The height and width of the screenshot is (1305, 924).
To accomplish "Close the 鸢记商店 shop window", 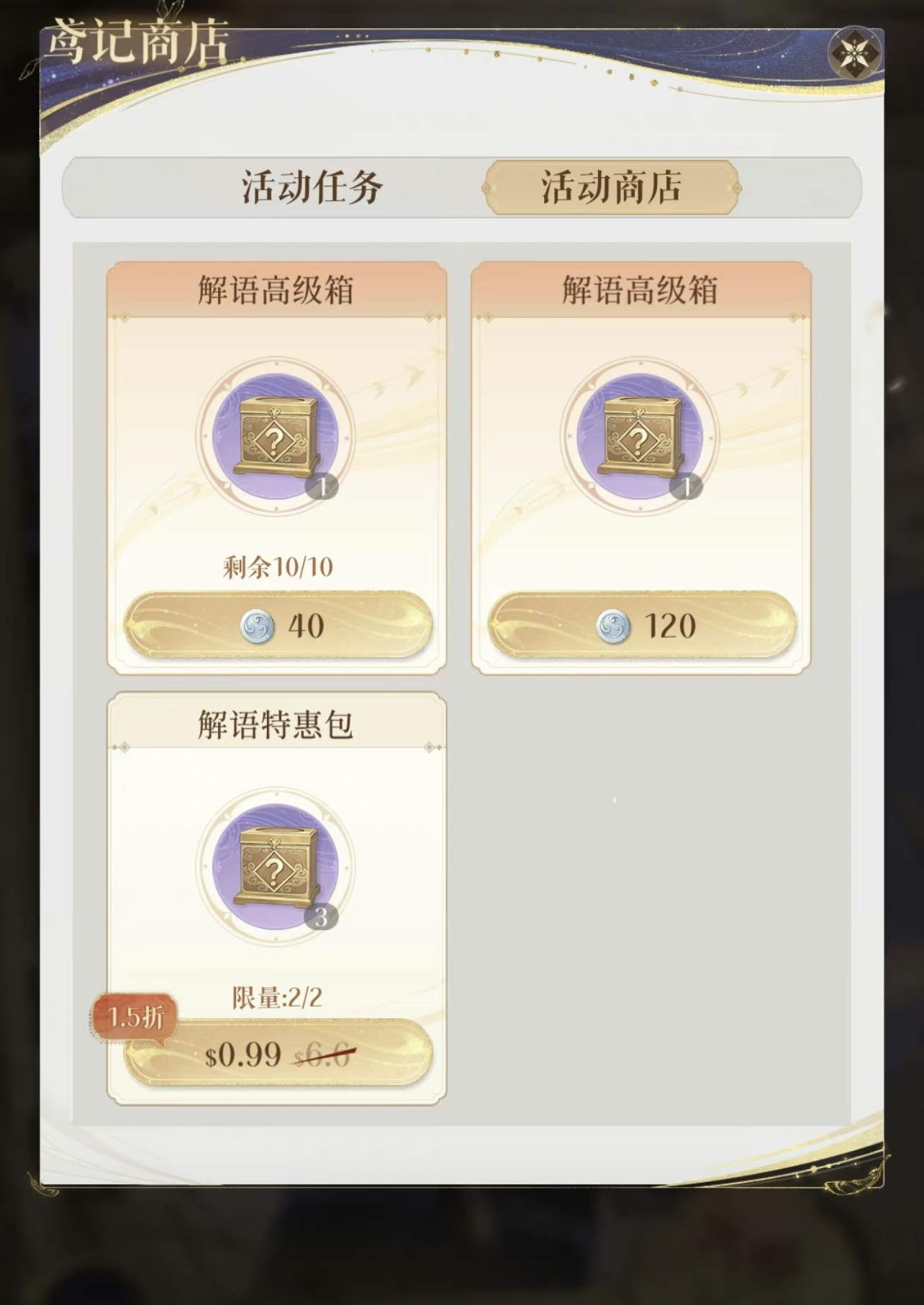I will click(x=855, y=53).
